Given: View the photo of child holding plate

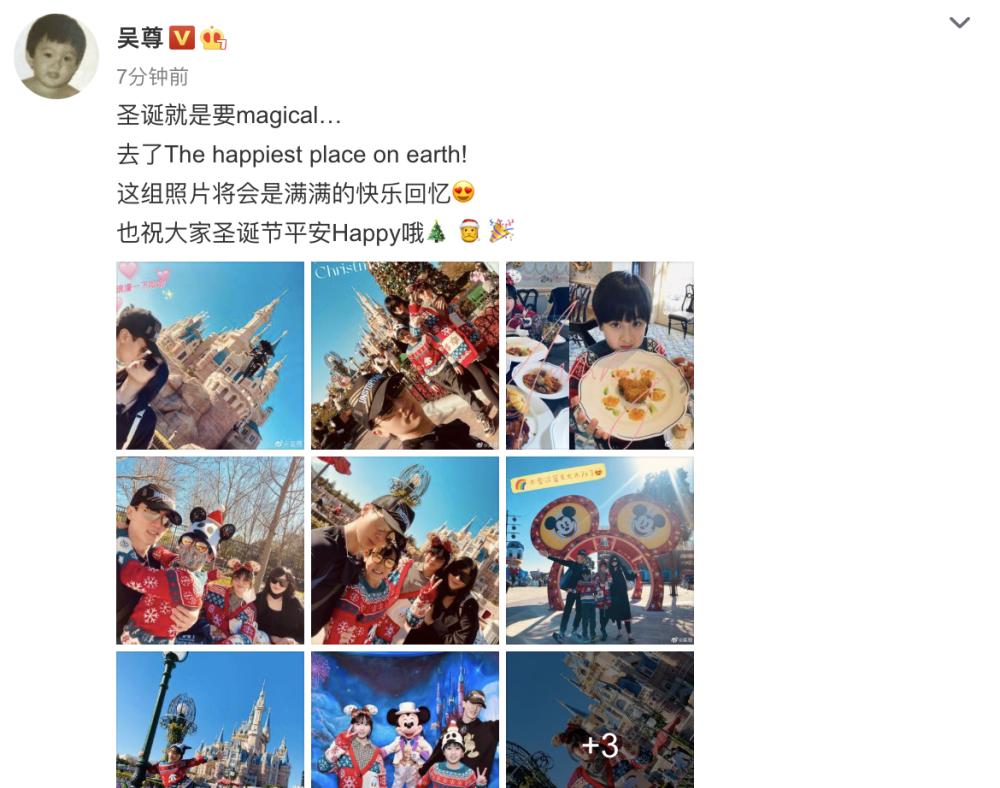Looking at the screenshot, I should 599,355.
